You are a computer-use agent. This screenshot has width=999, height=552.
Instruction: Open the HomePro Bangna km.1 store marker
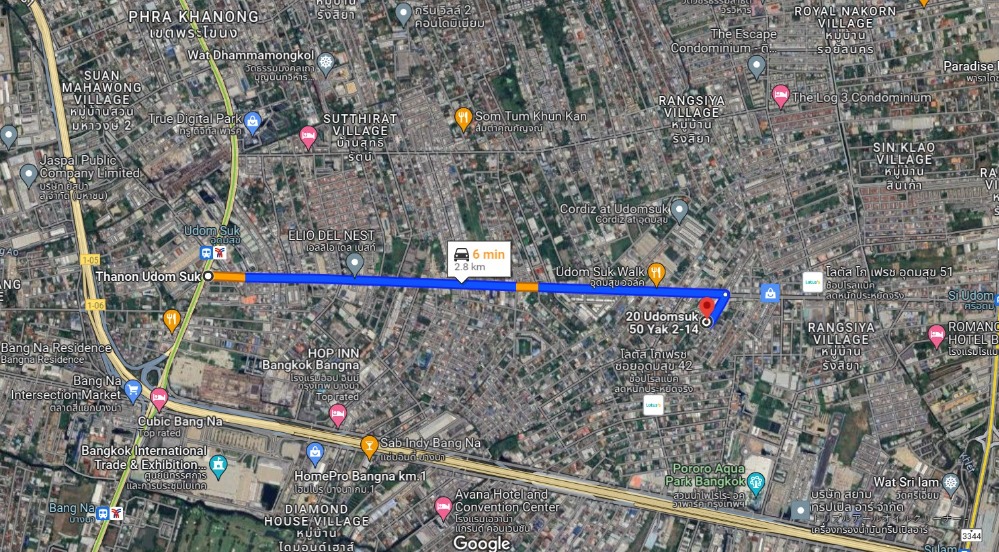[x=315, y=454]
